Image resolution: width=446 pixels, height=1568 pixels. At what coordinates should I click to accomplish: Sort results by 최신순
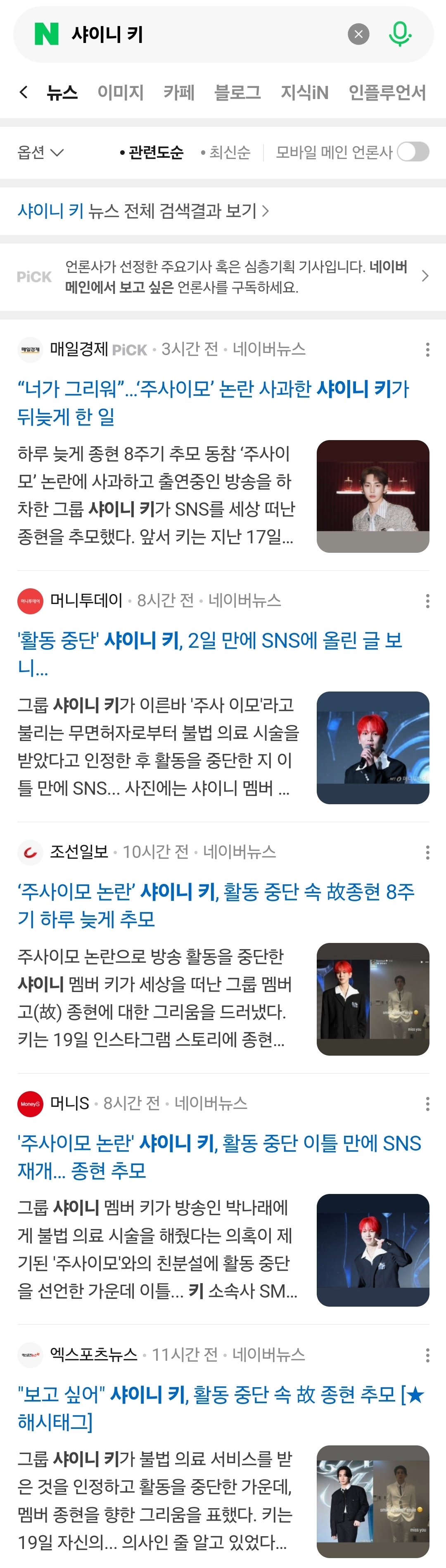click(x=226, y=152)
